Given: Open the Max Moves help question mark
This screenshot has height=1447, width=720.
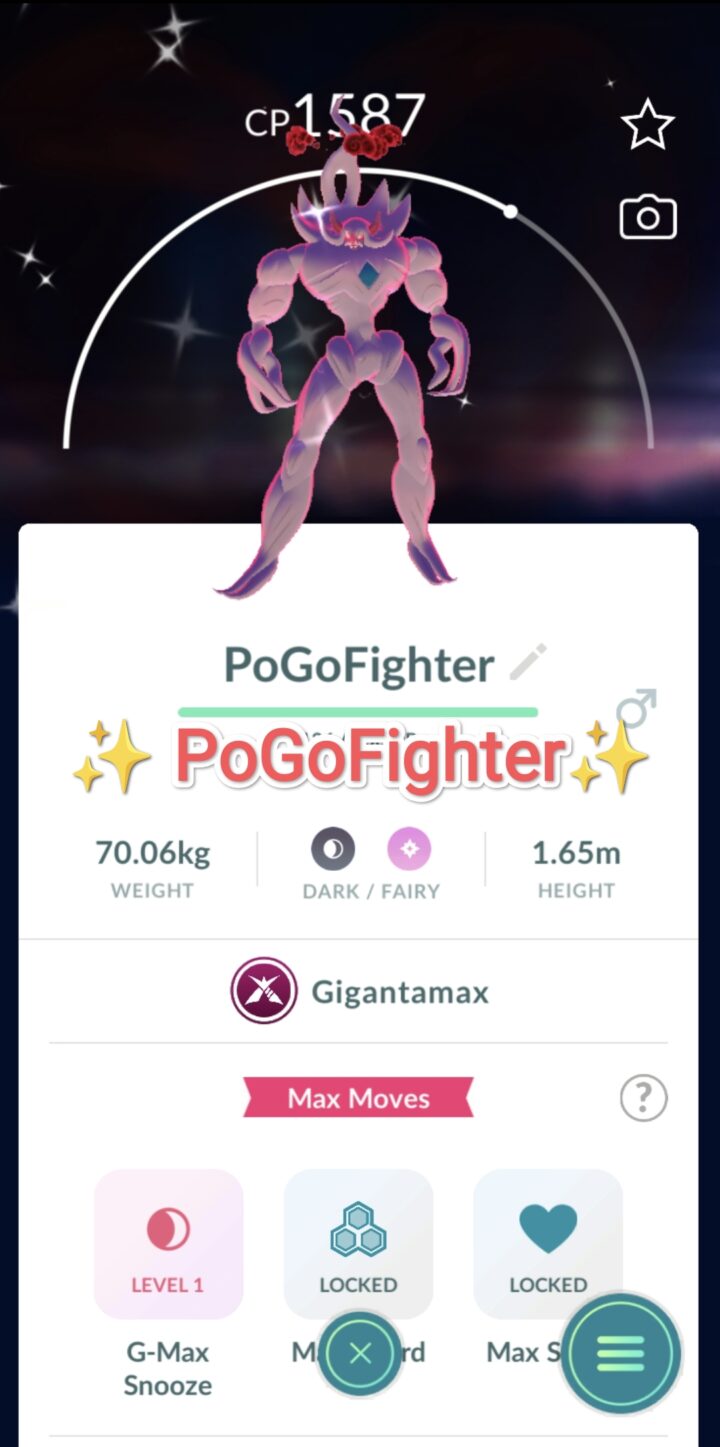Looking at the screenshot, I should coord(643,1097).
